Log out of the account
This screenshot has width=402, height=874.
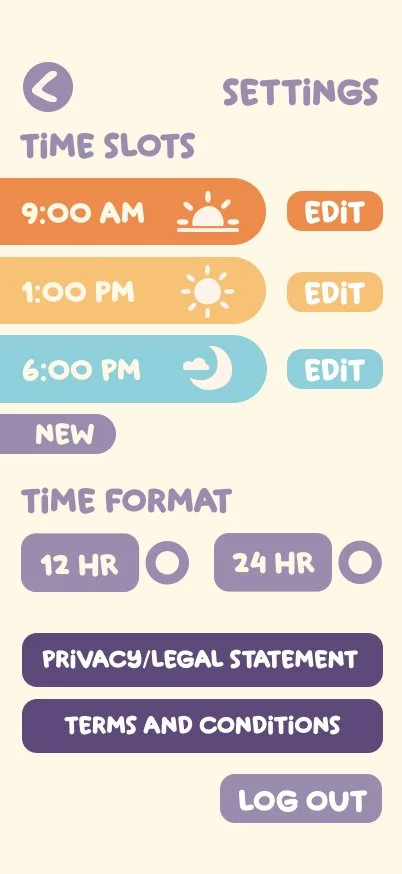tap(301, 799)
